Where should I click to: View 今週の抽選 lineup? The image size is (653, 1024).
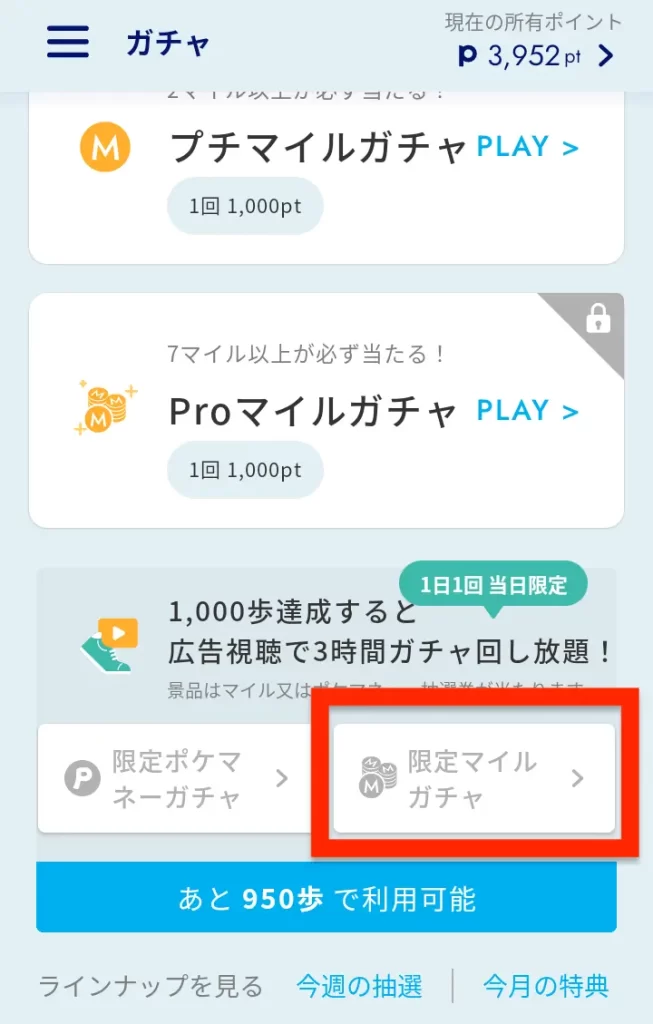point(358,986)
